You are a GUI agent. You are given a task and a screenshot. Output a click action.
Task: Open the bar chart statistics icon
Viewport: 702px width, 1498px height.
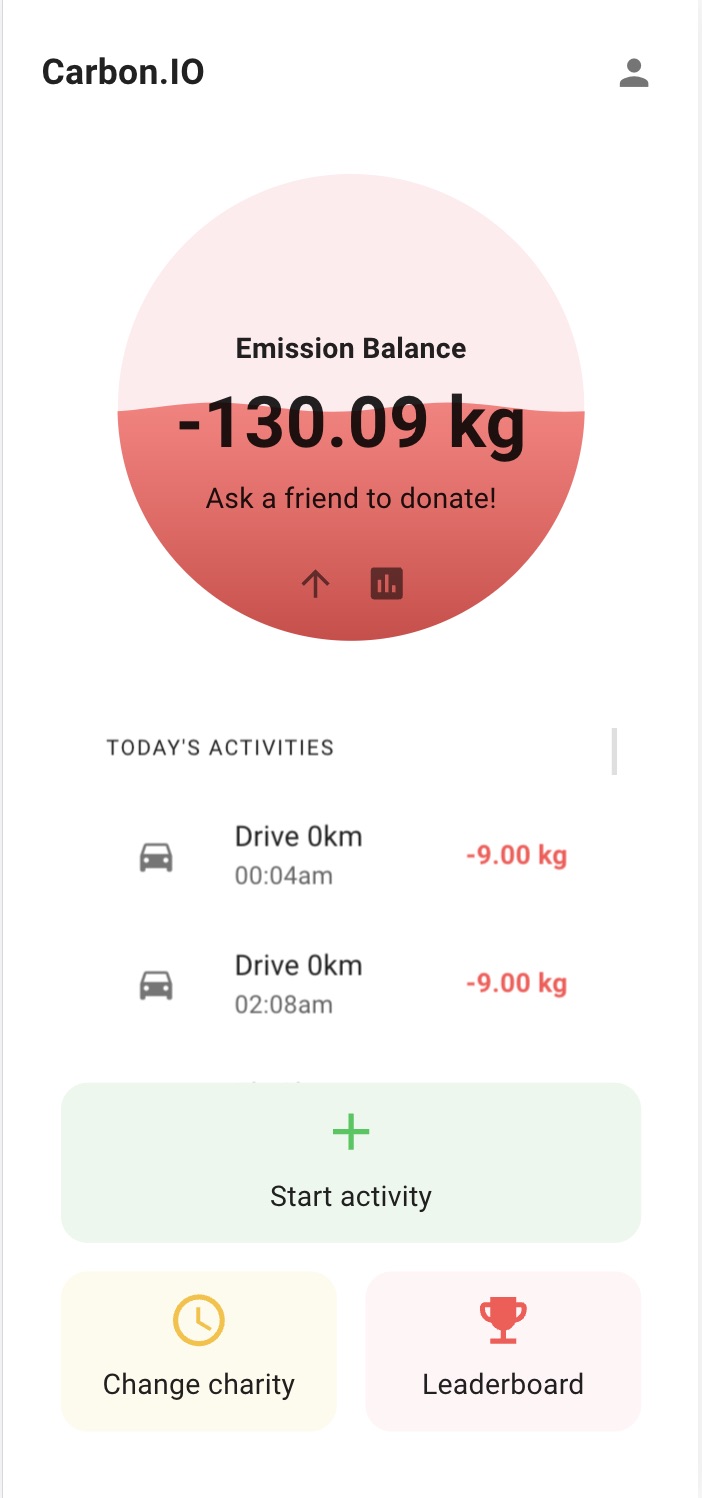[387, 583]
